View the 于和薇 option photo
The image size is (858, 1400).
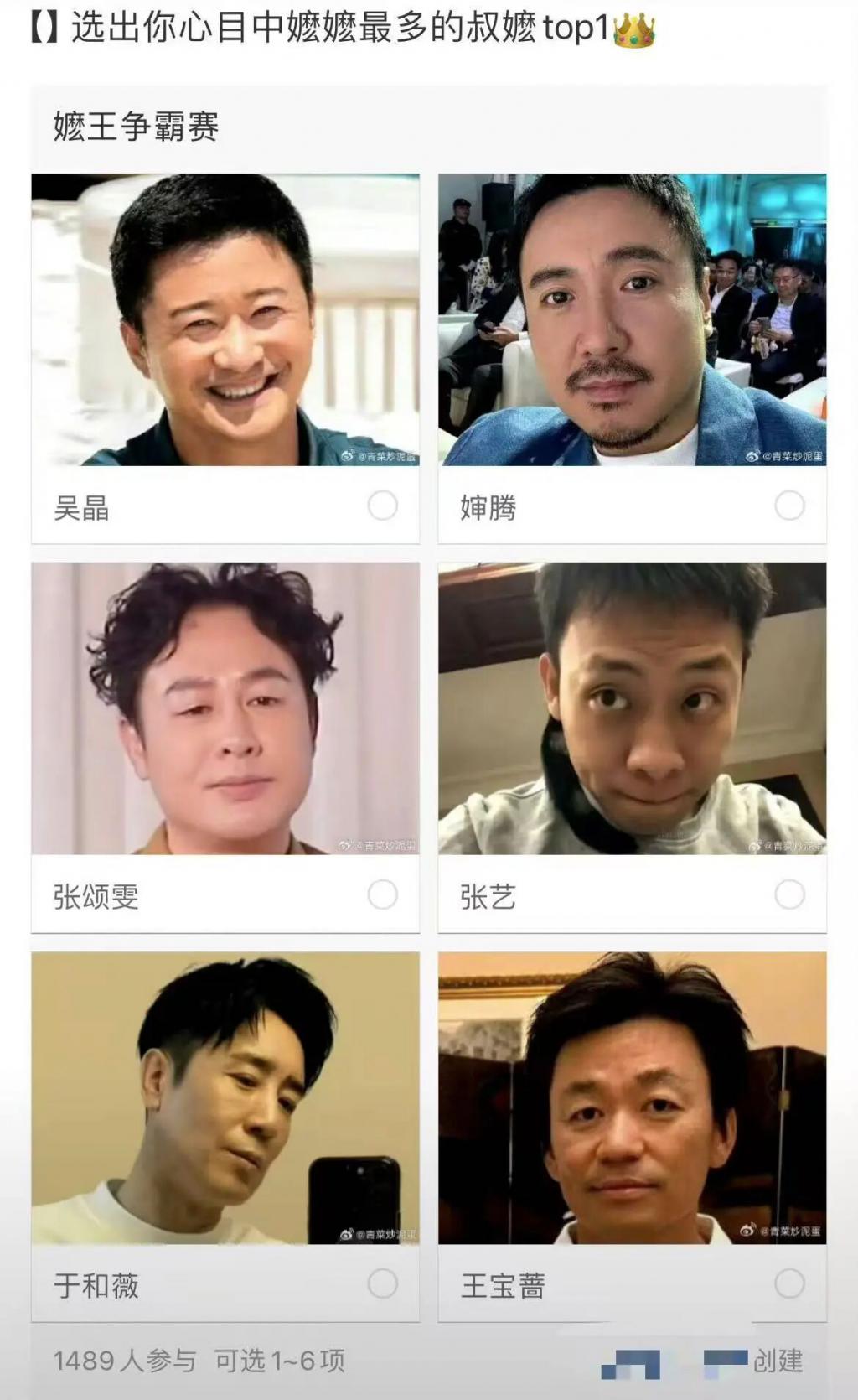click(225, 1097)
